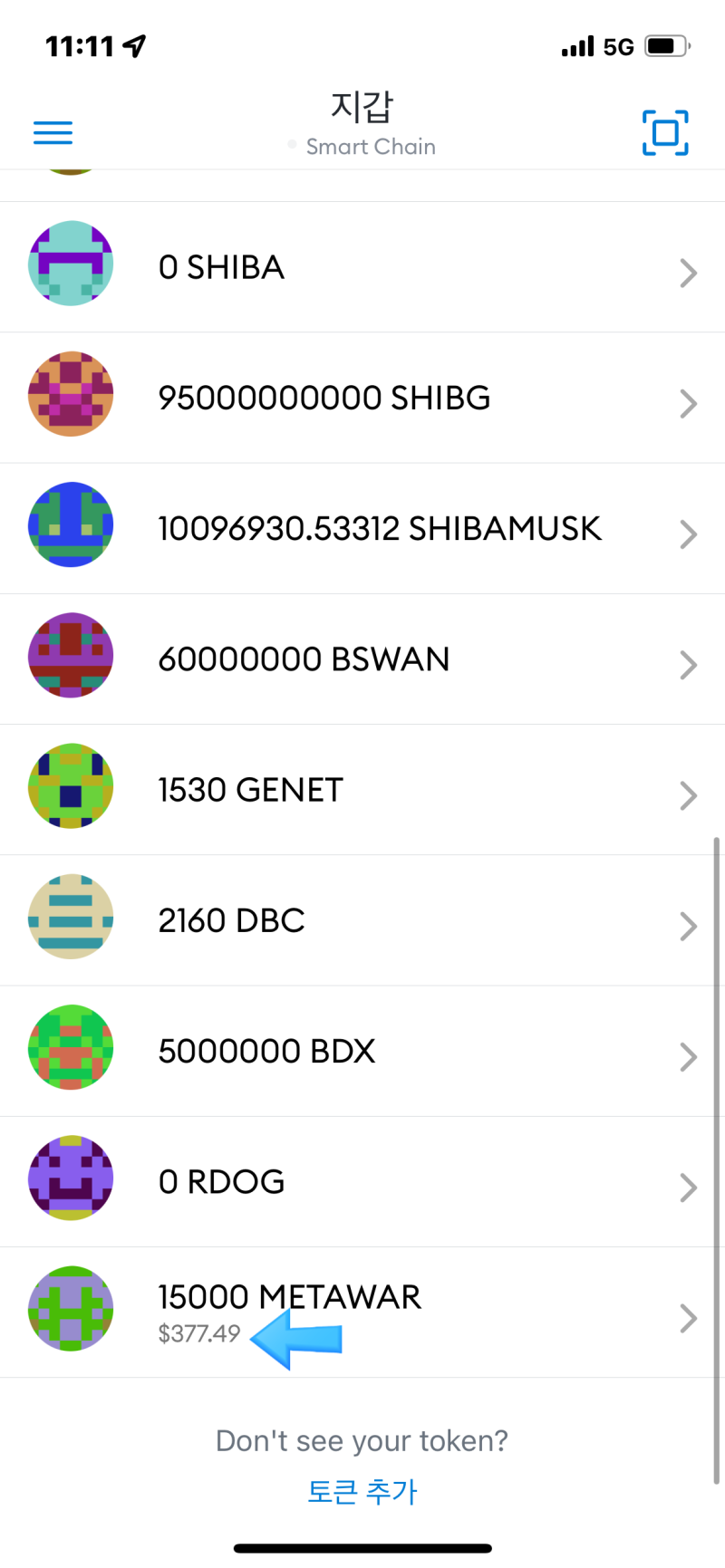Open the 1530 GENET token
This screenshot has width=725, height=1568.
coord(362,790)
